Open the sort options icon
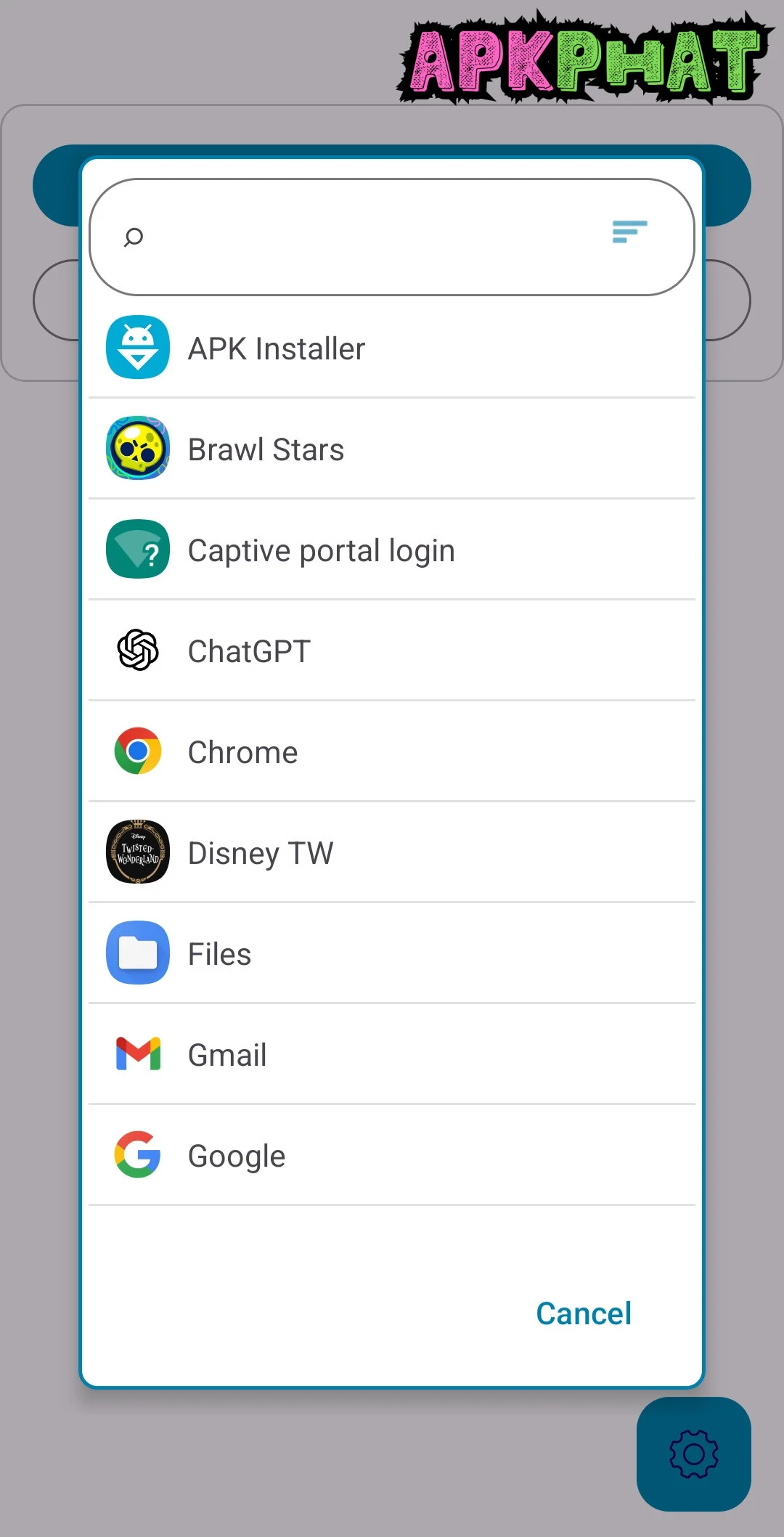Image resolution: width=784 pixels, height=1537 pixels. coord(629,232)
